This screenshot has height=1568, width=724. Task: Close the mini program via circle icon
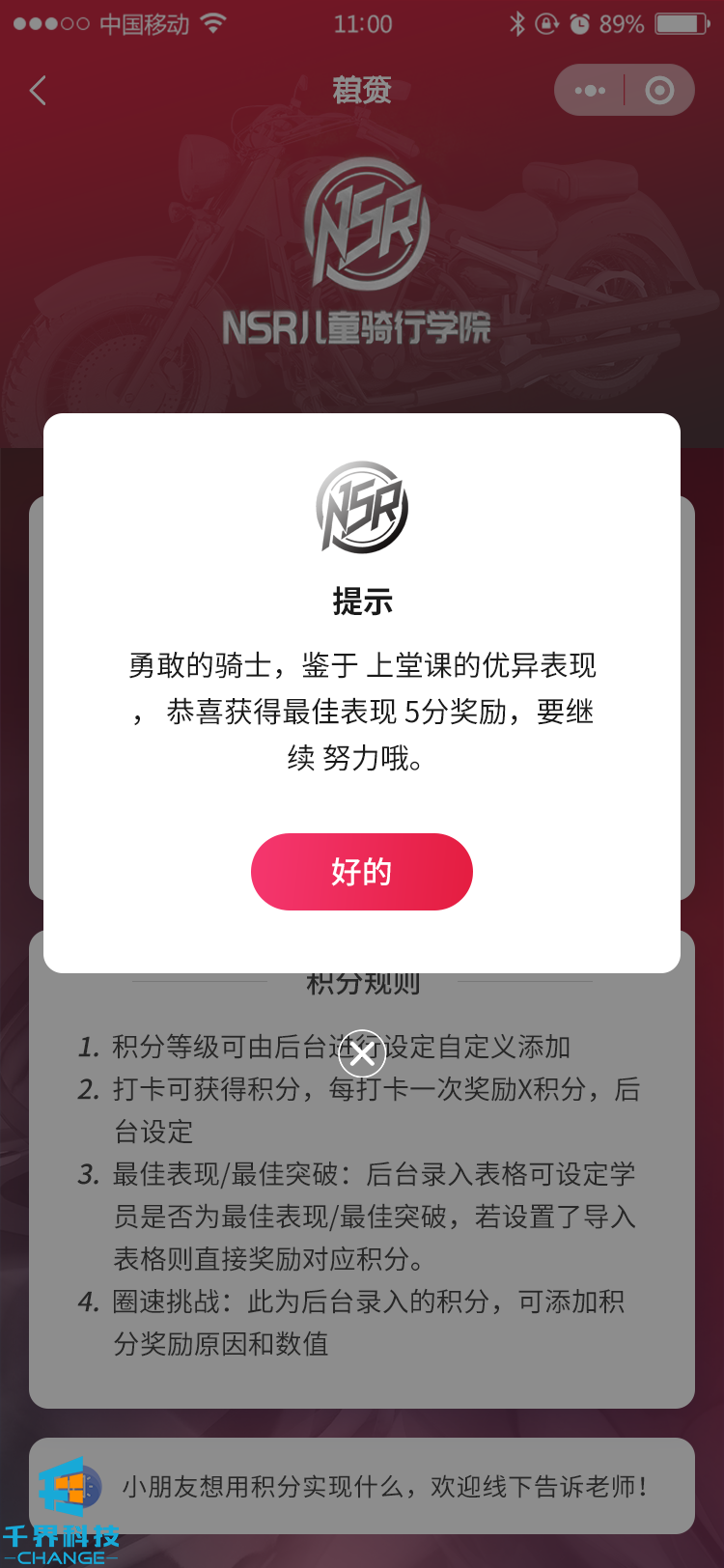tap(659, 91)
